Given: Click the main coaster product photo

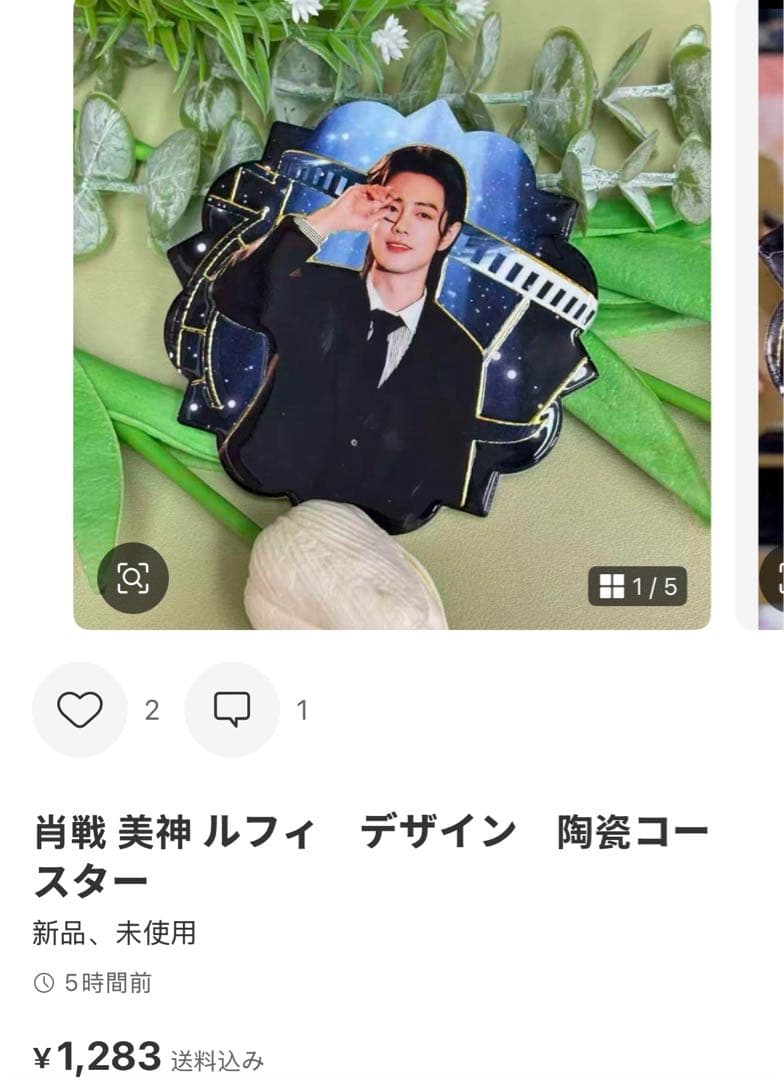Looking at the screenshot, I should [x=390, y=310].
